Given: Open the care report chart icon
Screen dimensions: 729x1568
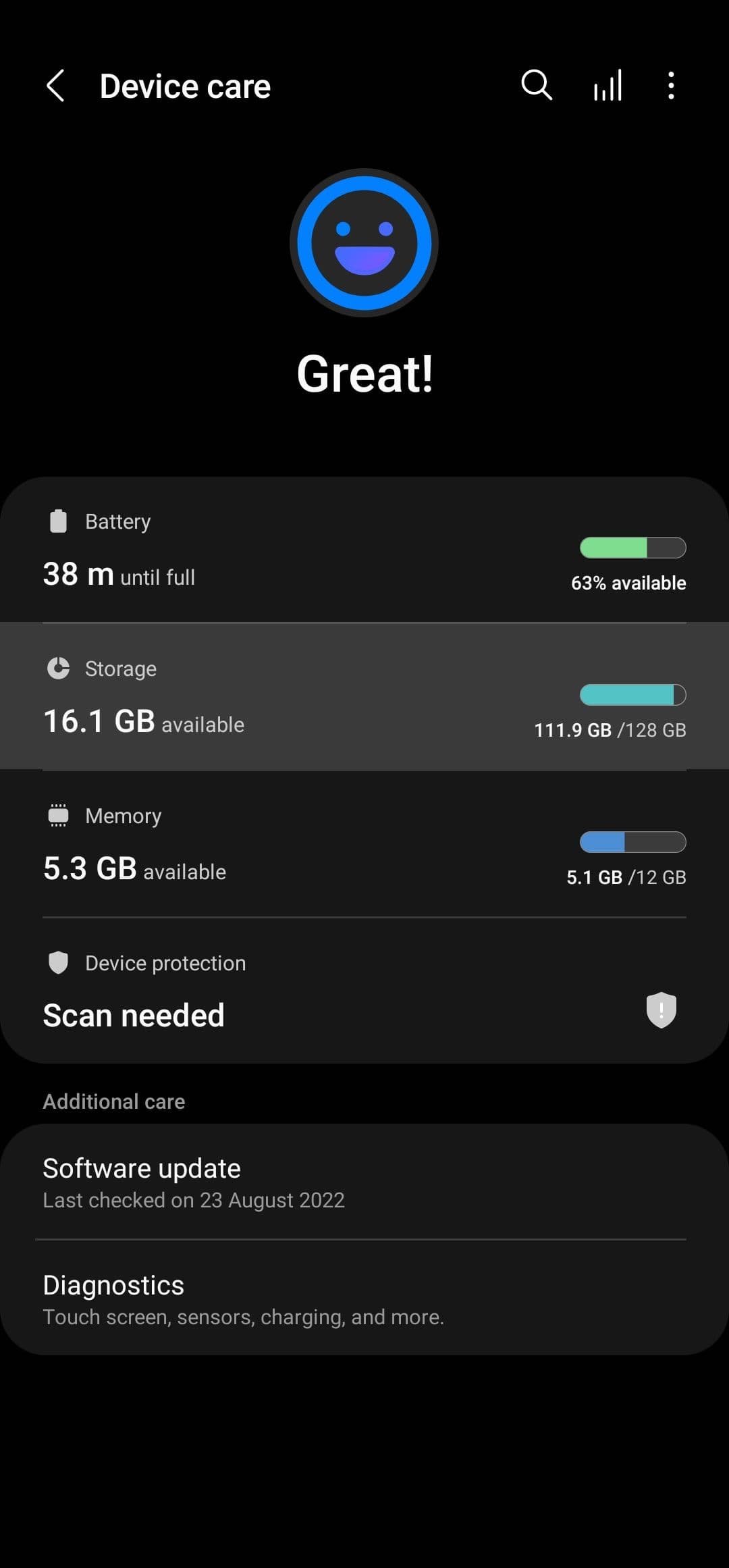Looking at the screenshot, I should pos(607,86).
